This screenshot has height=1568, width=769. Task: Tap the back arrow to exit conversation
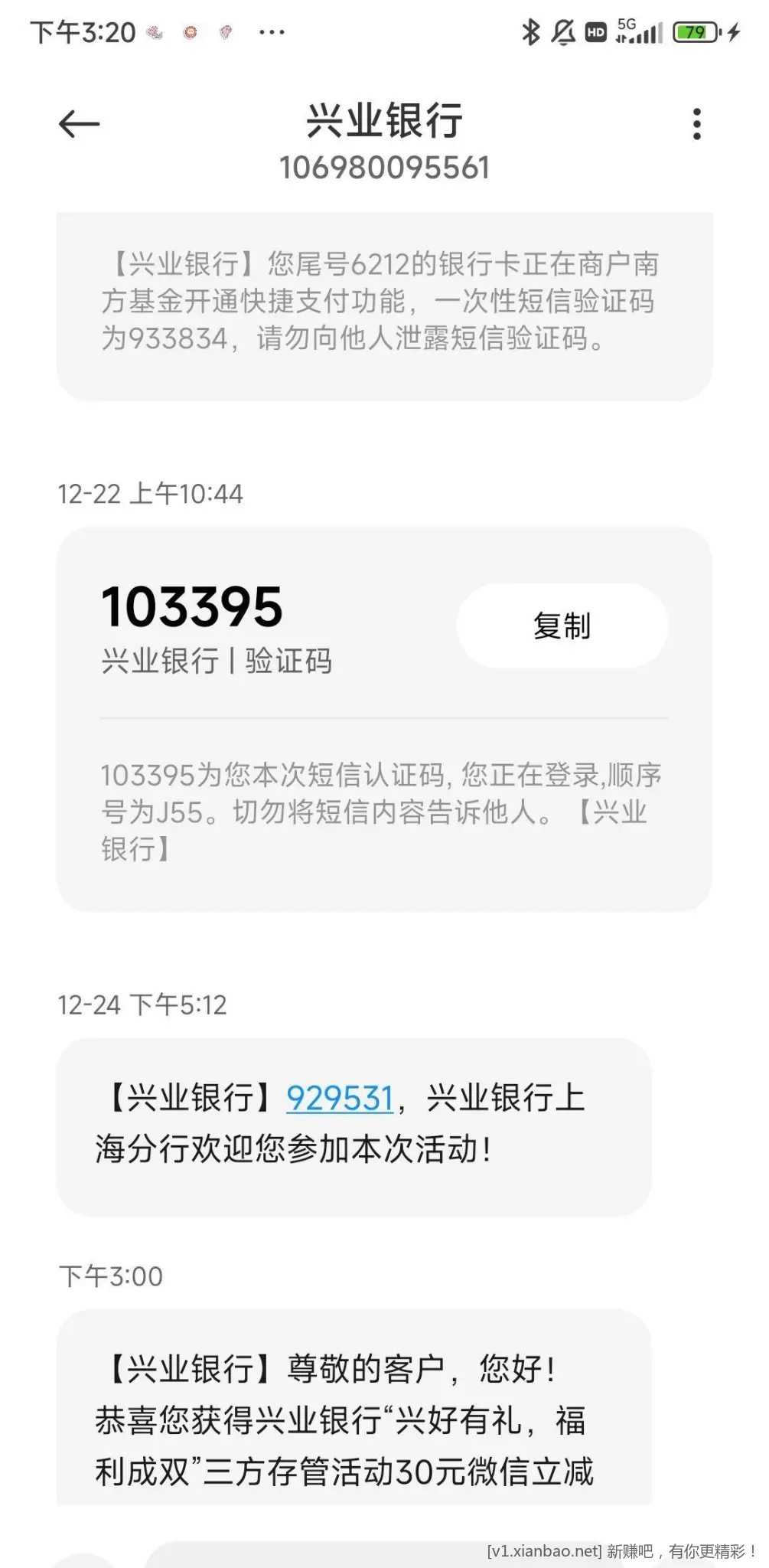pyautogui.click(x=77, y=124)
